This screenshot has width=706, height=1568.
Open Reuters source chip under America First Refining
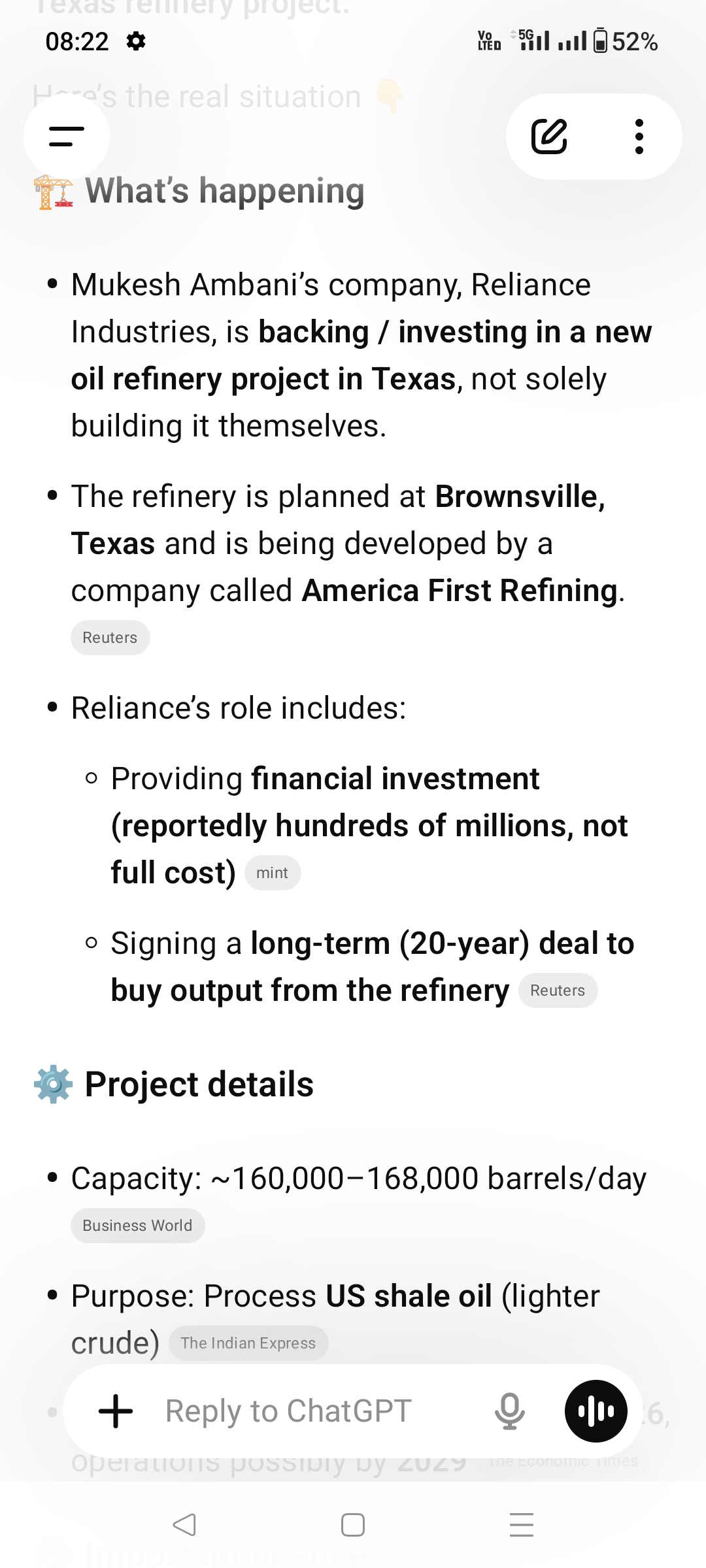(x=110, y=638)
